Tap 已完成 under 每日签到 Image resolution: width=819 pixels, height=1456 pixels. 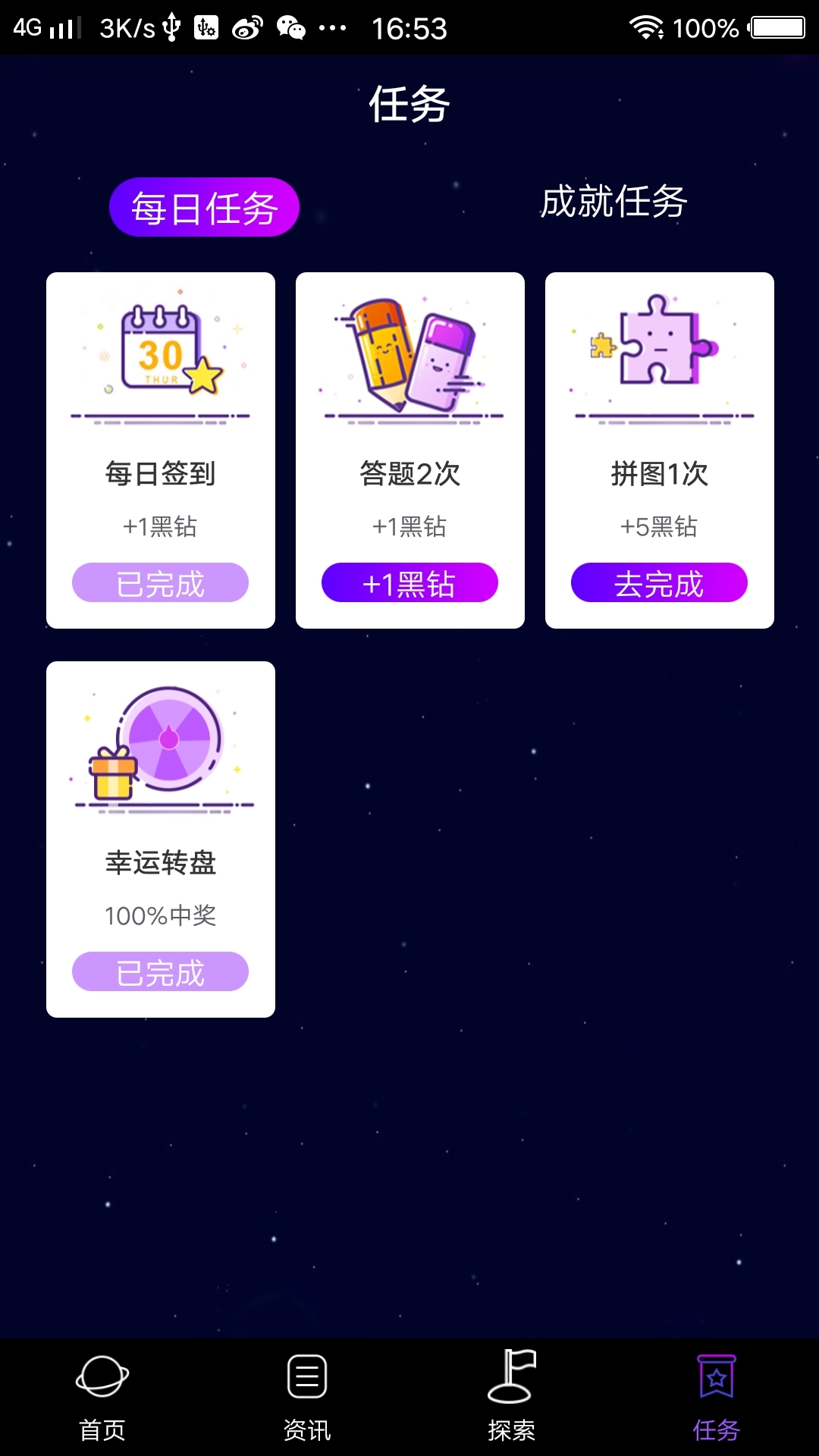point(160,582)
